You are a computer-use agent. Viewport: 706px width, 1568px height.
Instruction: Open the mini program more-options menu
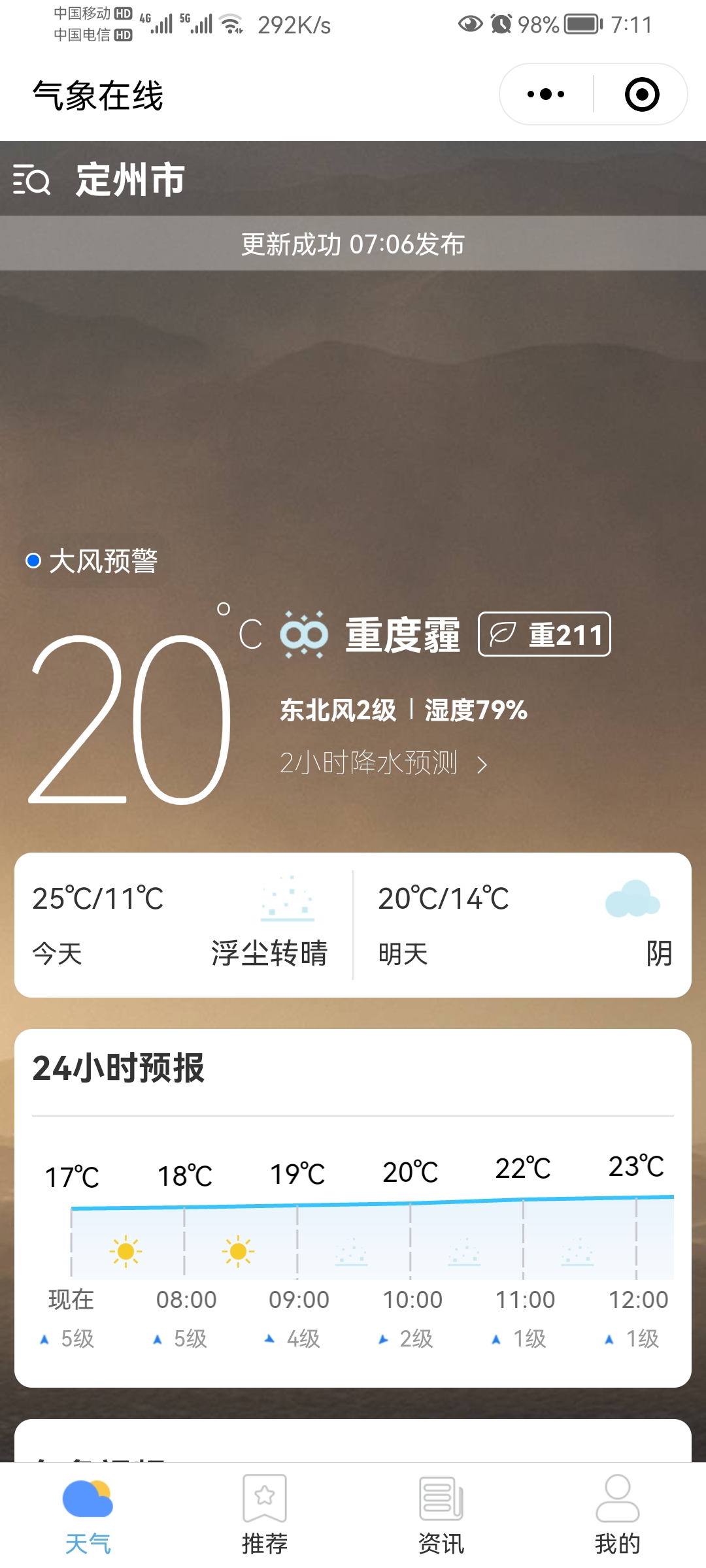(546, 95)
